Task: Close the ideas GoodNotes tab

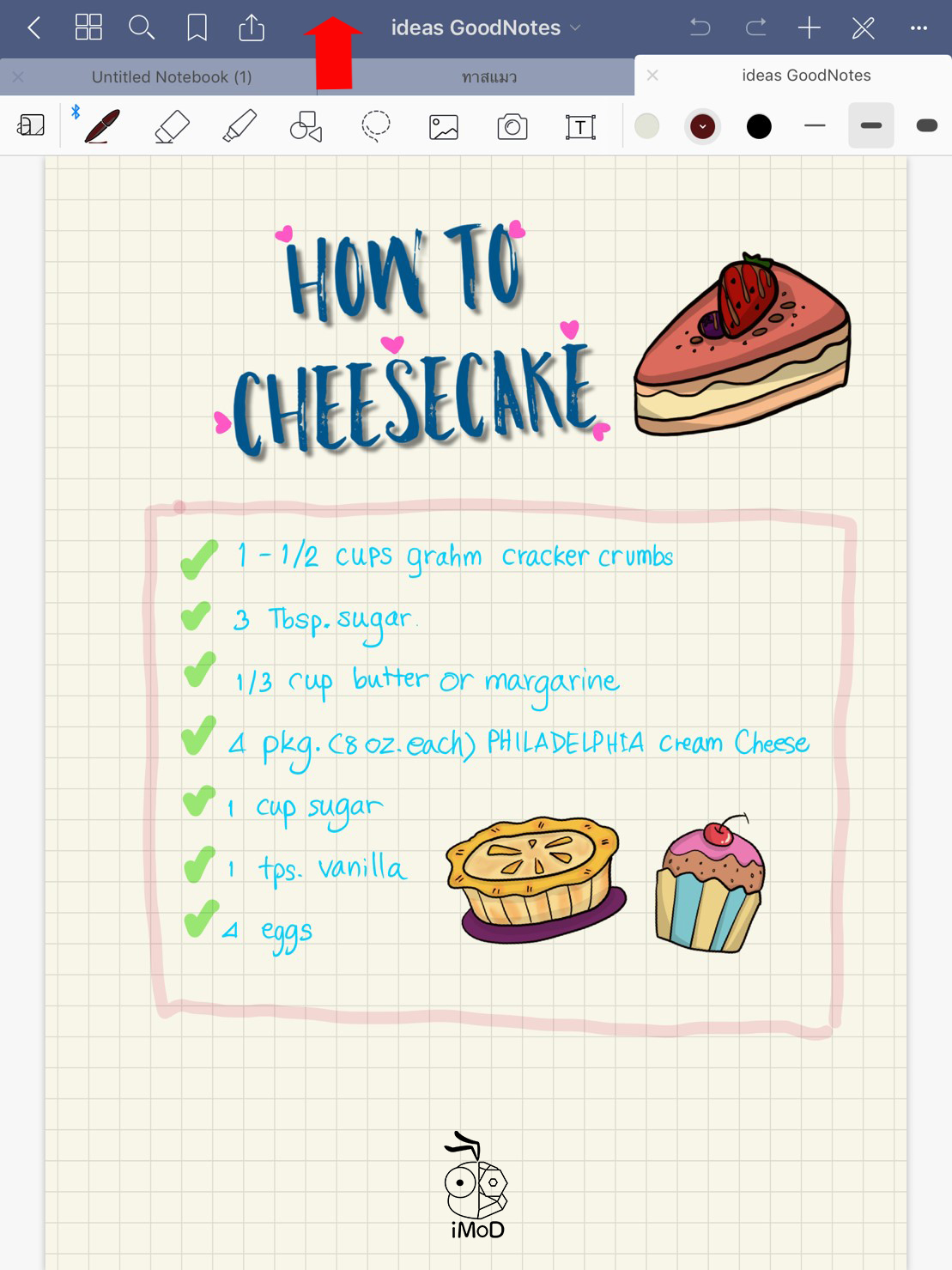Action: [x=652, y=76]
